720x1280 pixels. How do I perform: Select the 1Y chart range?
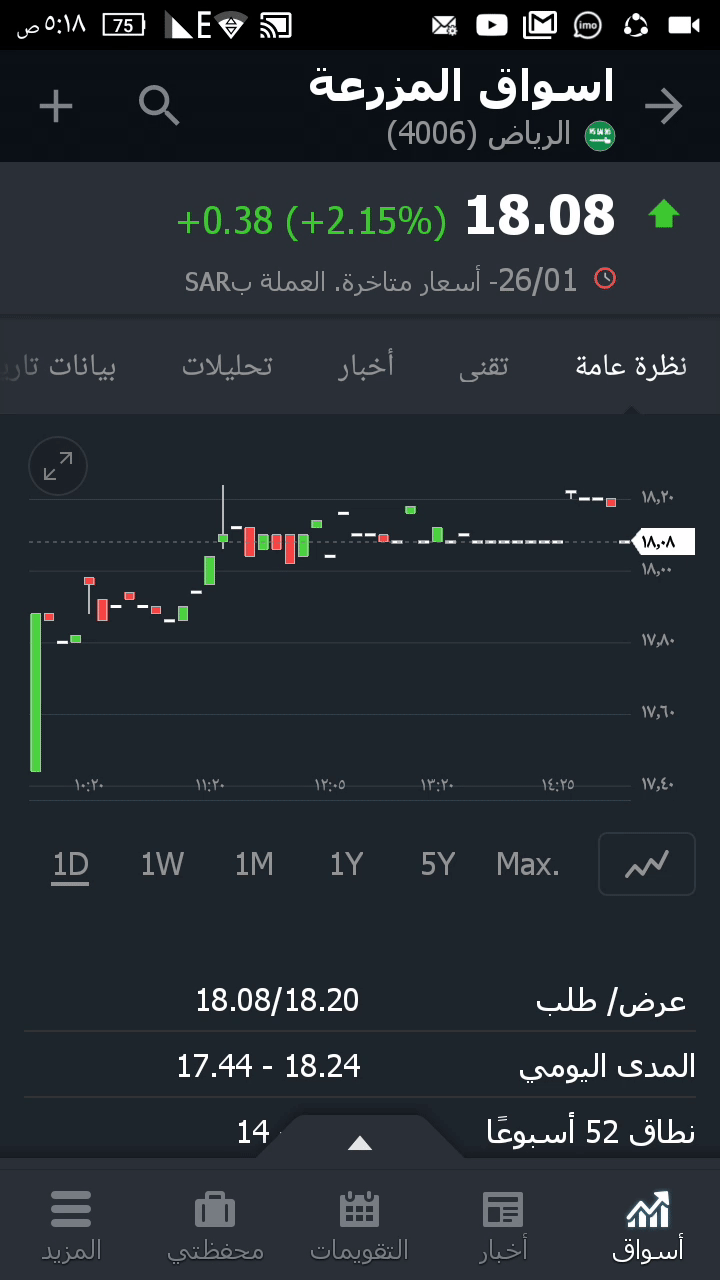[346, 864]
